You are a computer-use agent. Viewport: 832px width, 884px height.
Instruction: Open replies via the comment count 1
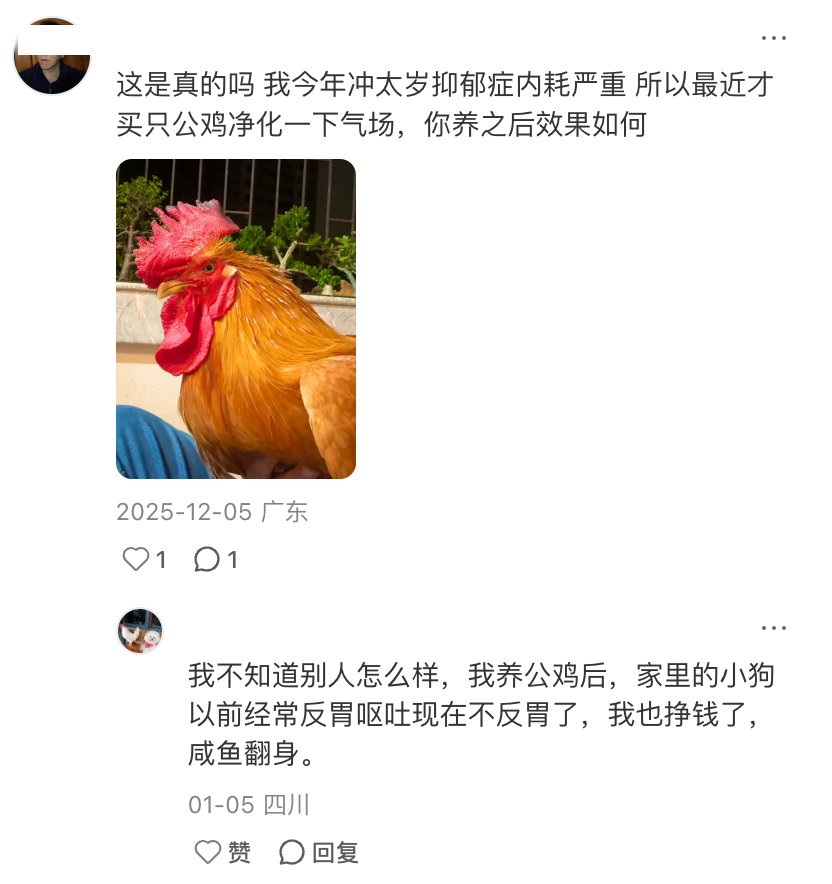click(x=234, y=559)
